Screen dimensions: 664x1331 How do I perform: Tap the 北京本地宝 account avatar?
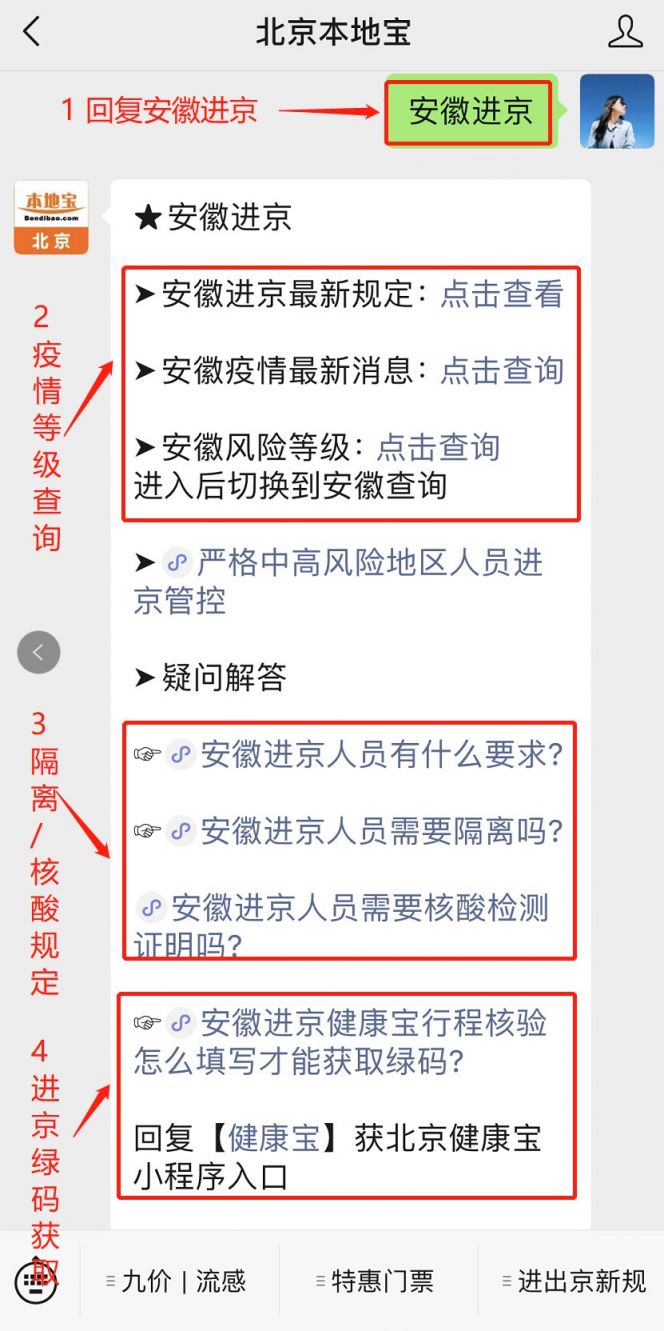point(51,218)
